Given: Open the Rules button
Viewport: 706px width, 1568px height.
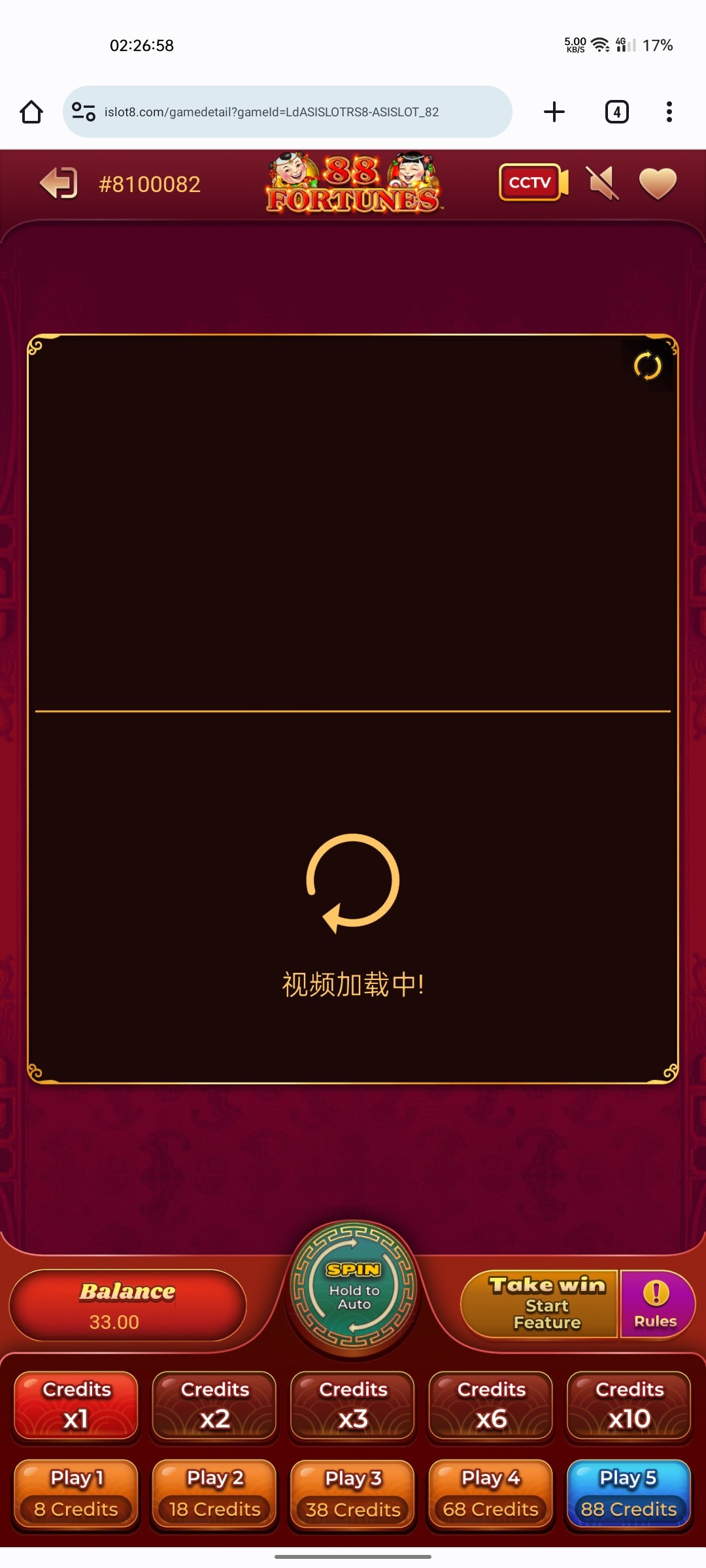Looking at the screenshot, I should pos(656,1304).
